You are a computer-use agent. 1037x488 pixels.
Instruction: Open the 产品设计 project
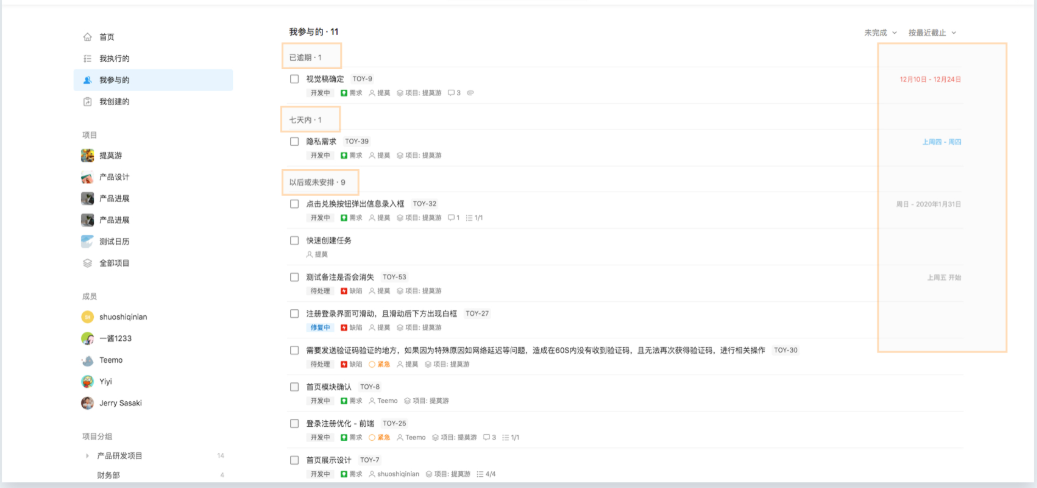point(113,177)
